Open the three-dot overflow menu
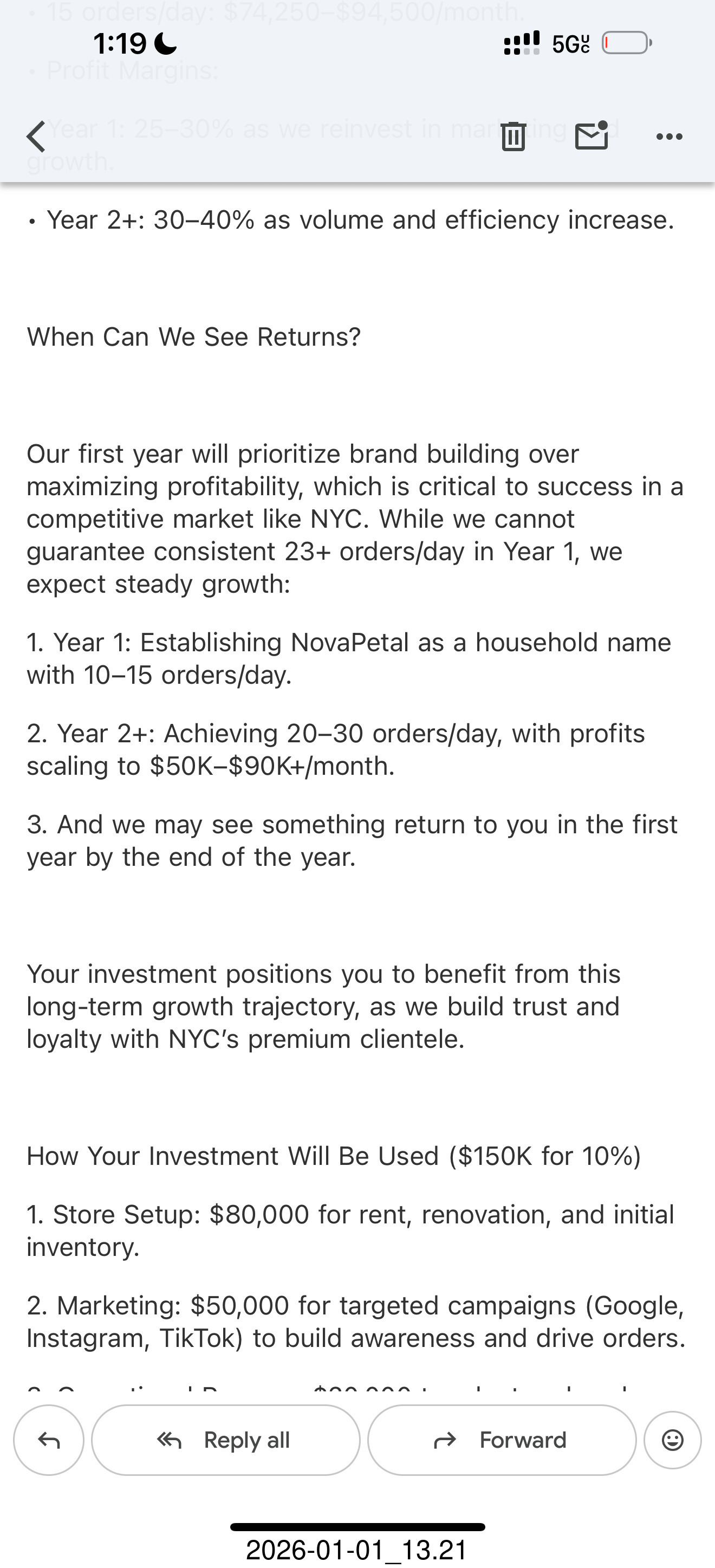Viewport: 715px width, 1568px height. (x=669, y=137)
